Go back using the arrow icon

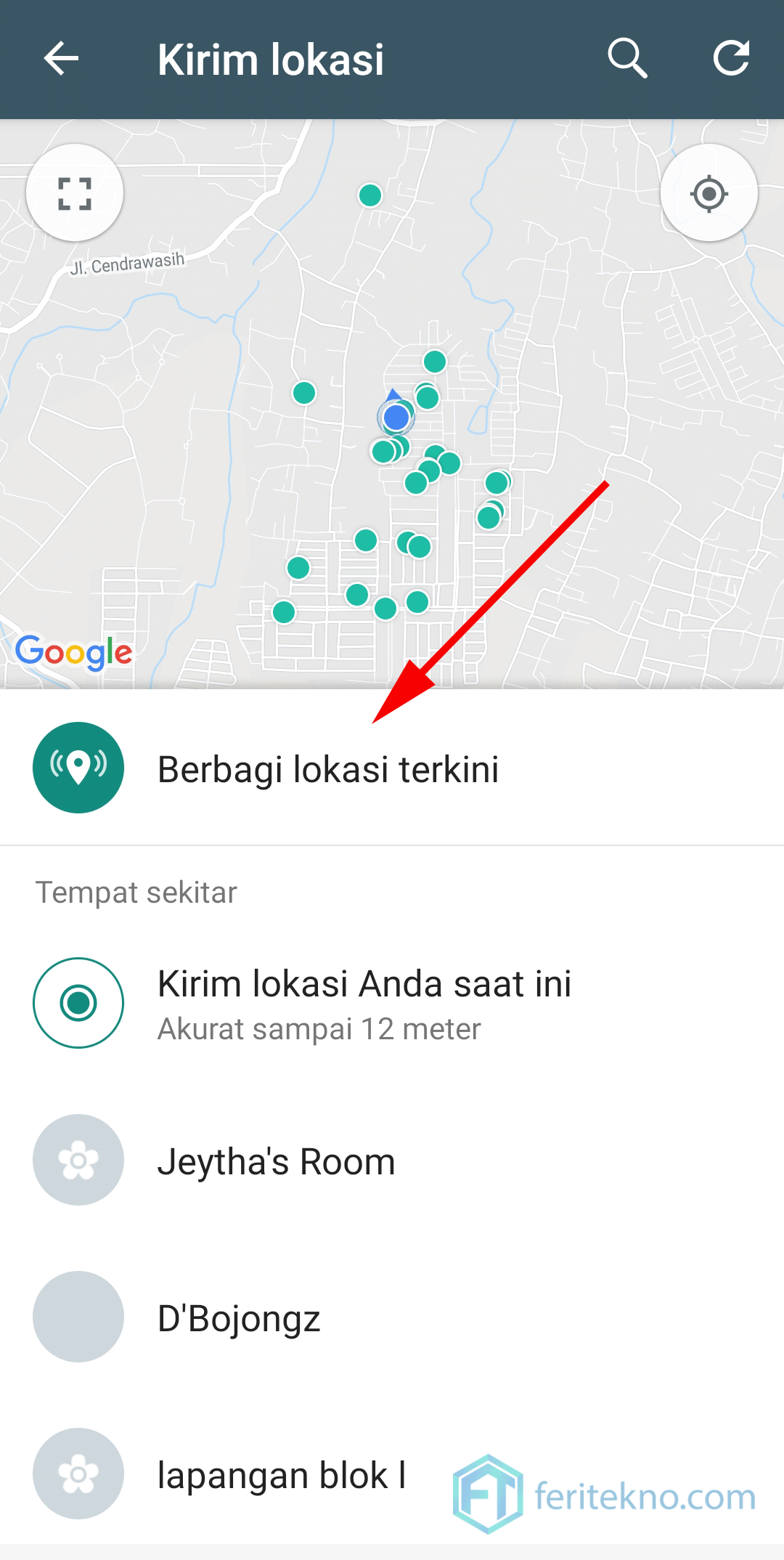click(61, 59)
